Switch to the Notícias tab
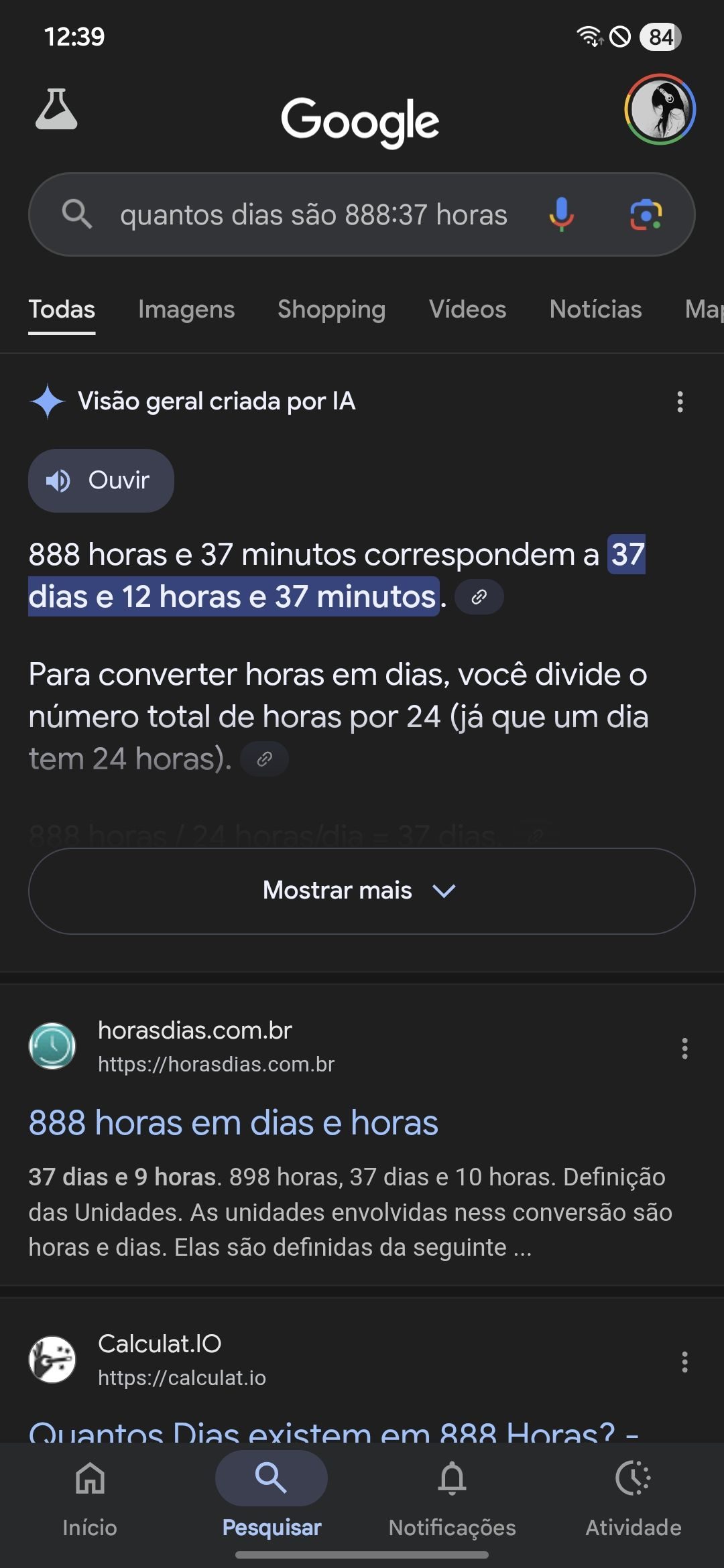The image size is (724, 1568). pyautogui.click(x=596, y=309)
